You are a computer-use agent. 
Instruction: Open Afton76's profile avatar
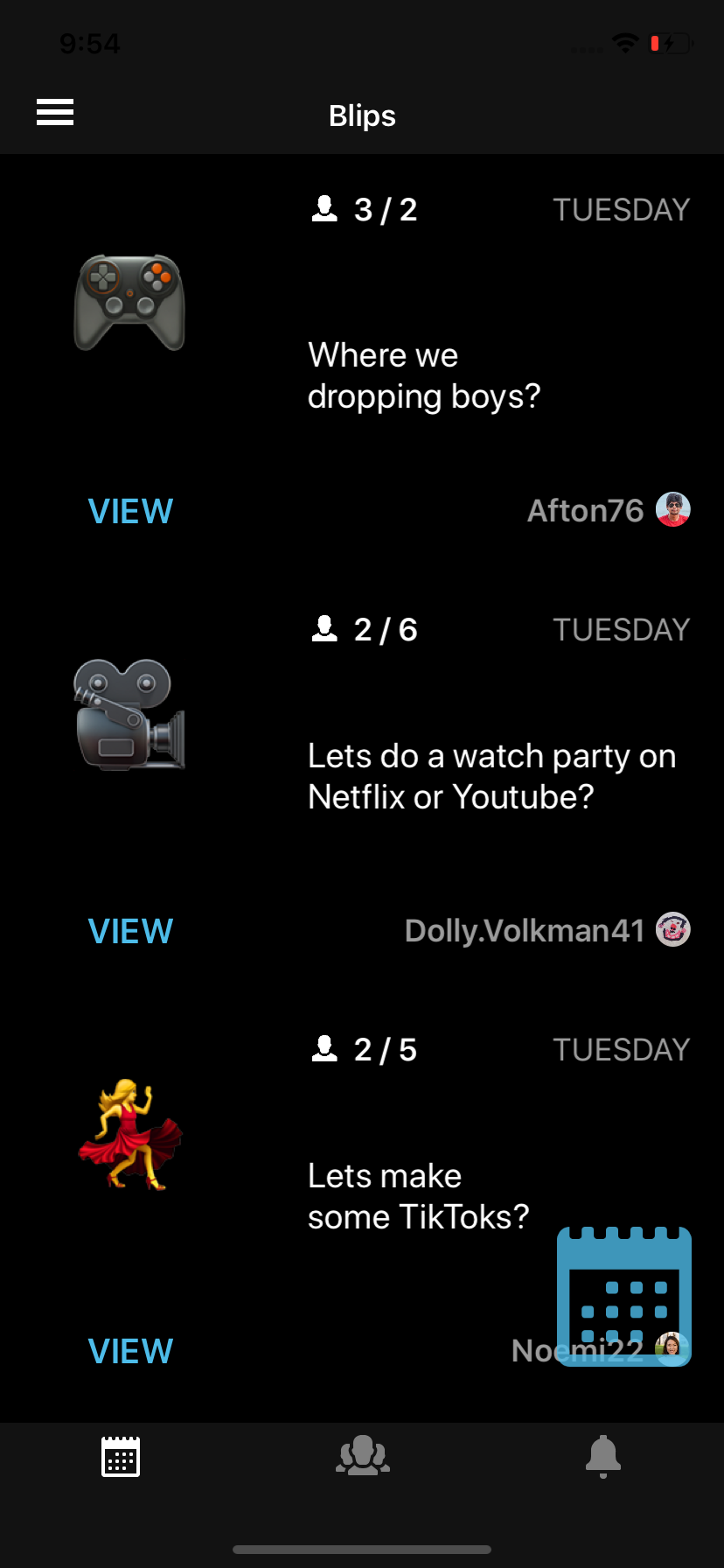click(673, 510)
